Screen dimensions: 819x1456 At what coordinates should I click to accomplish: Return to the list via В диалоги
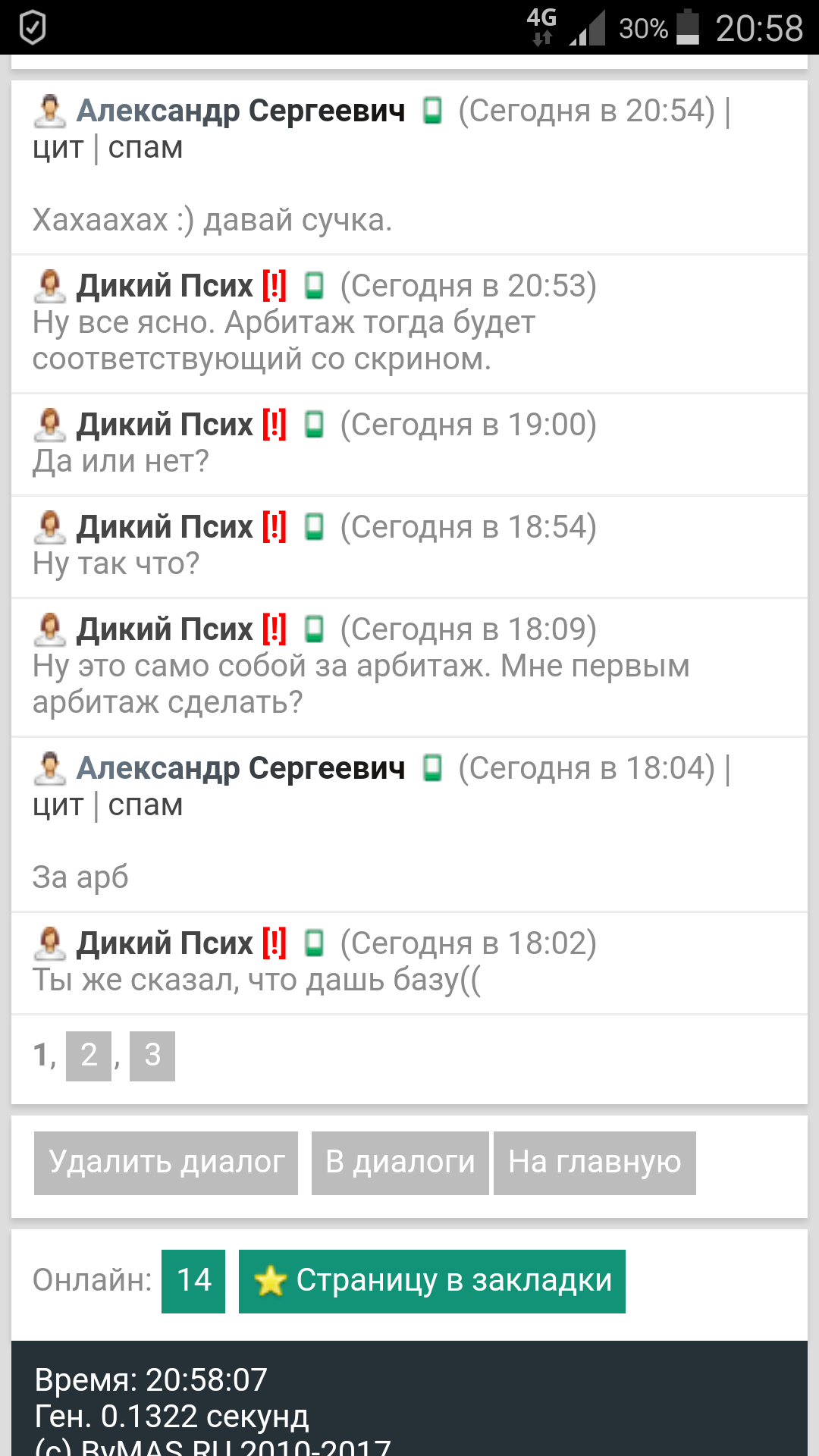click(x=400, y=1163)
